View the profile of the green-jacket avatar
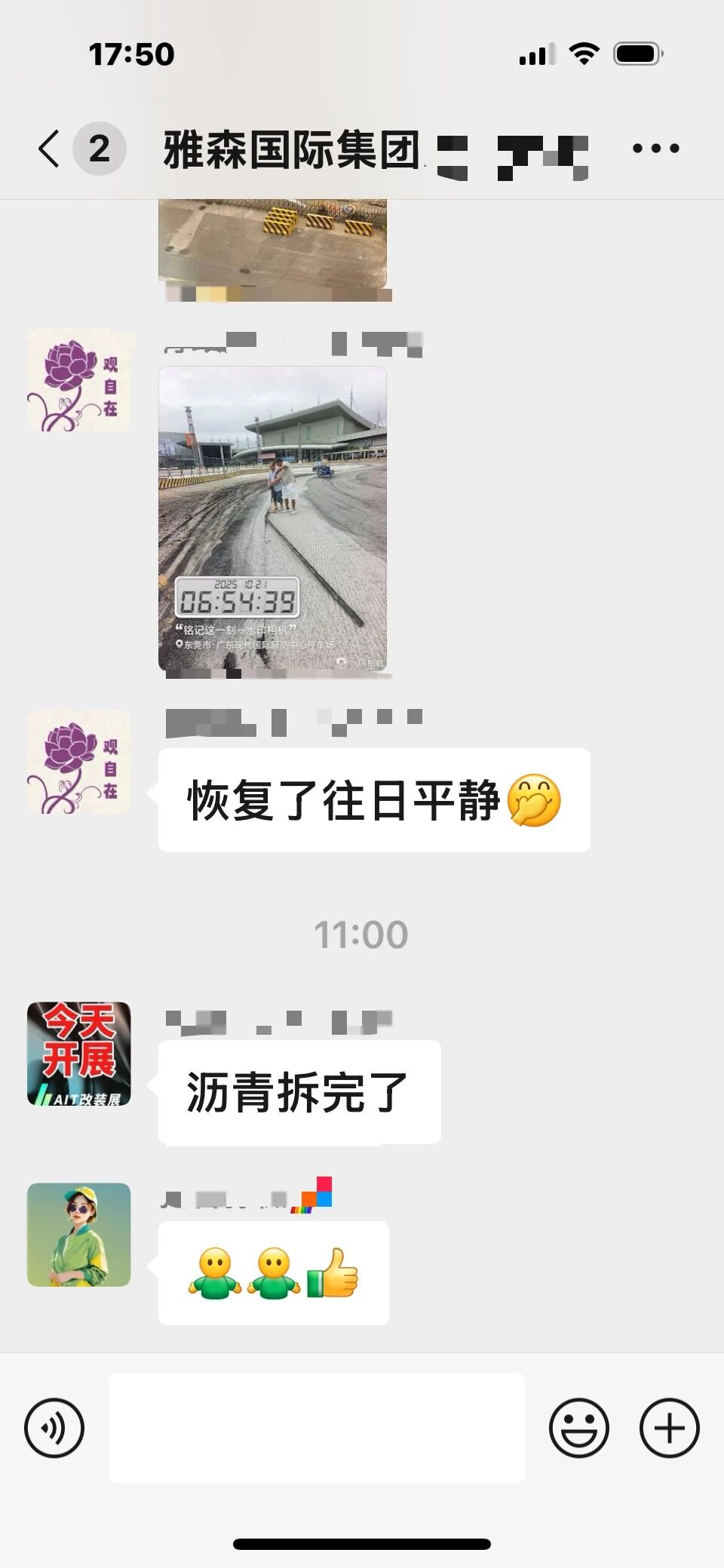This screenshot has width=724, height=1568. pos(79,1235)
